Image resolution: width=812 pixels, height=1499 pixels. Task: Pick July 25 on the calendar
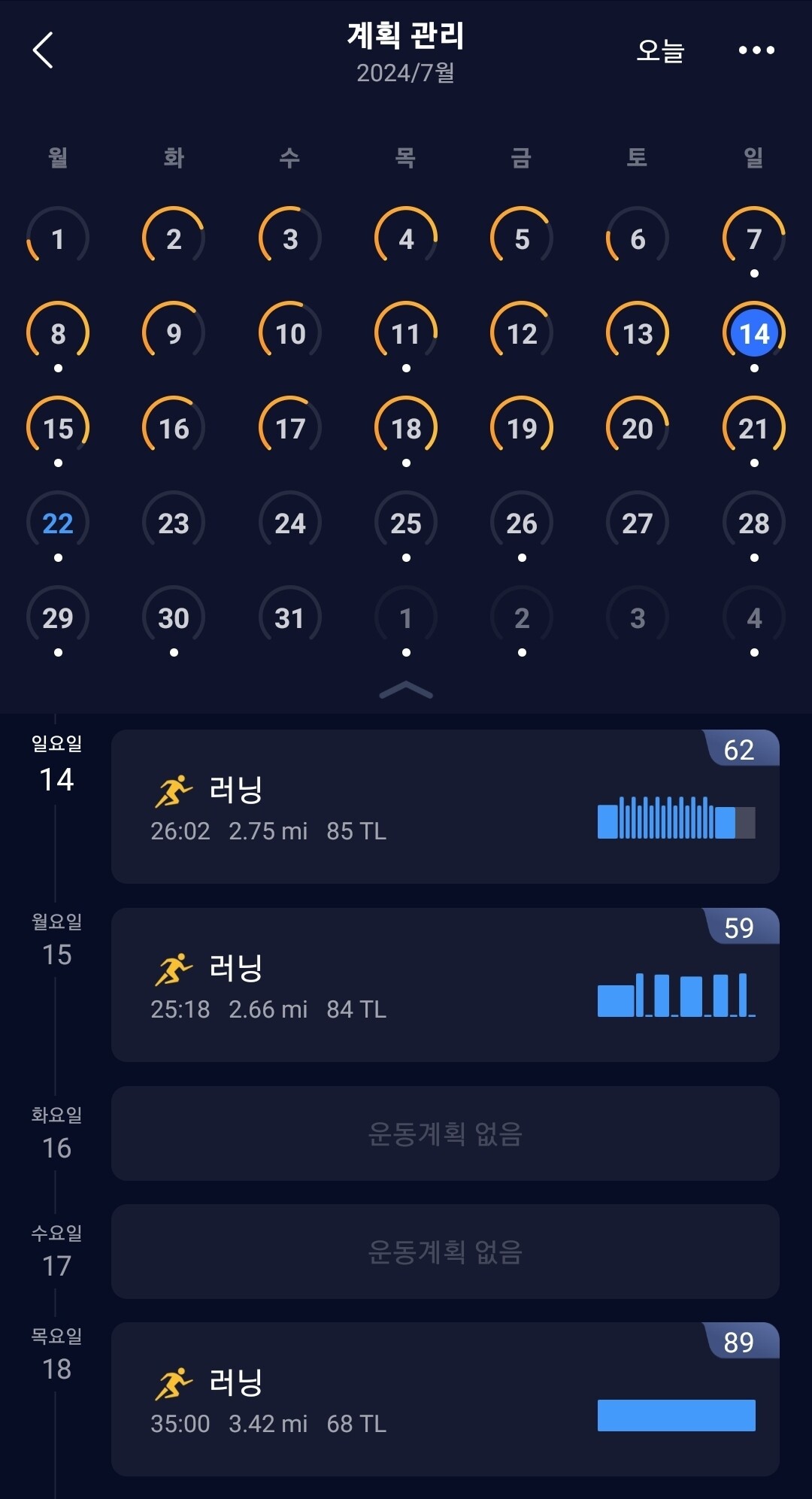[x=406, y=523]
